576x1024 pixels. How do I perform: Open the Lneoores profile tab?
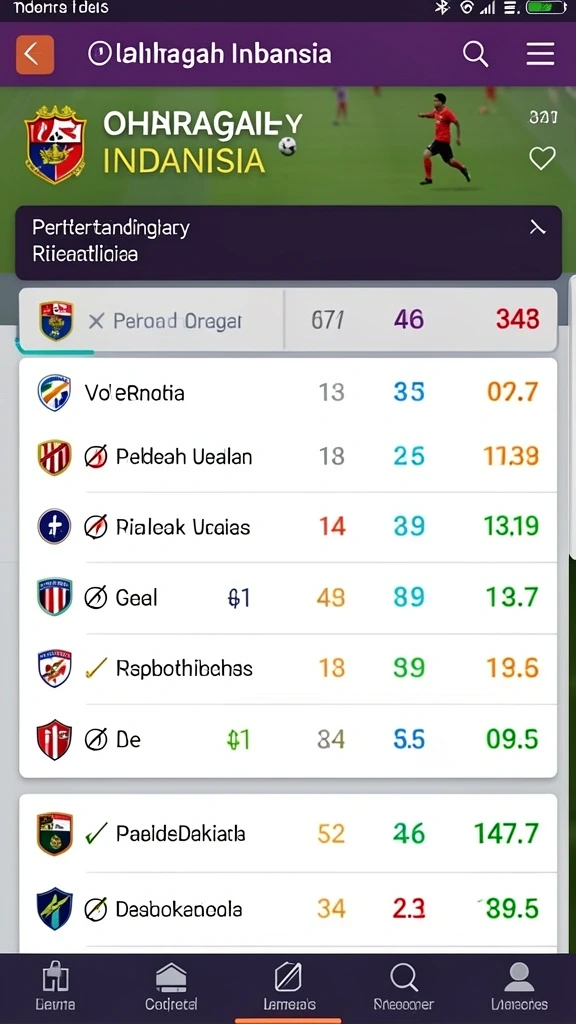click(x=520, y=986)
